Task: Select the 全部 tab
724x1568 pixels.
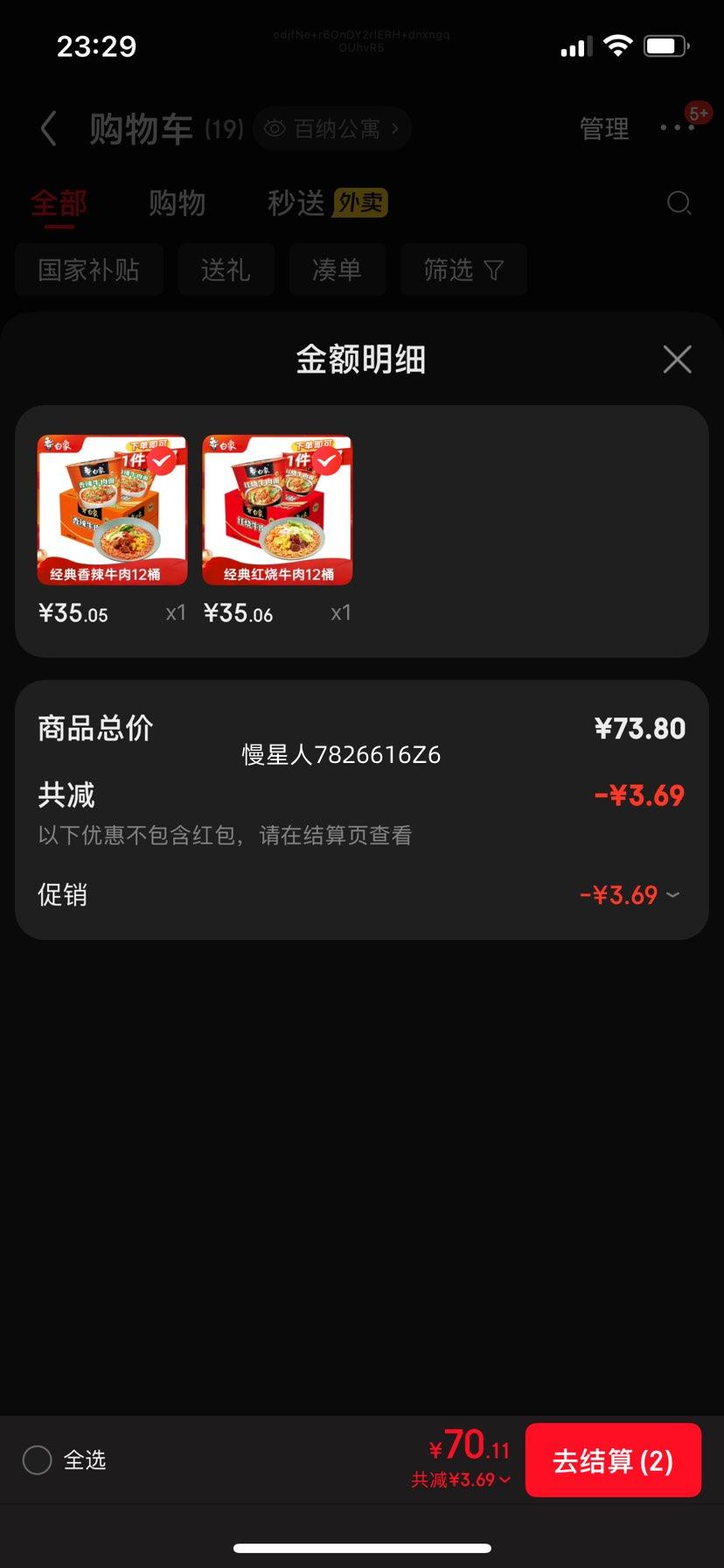Action: [59, 203]
